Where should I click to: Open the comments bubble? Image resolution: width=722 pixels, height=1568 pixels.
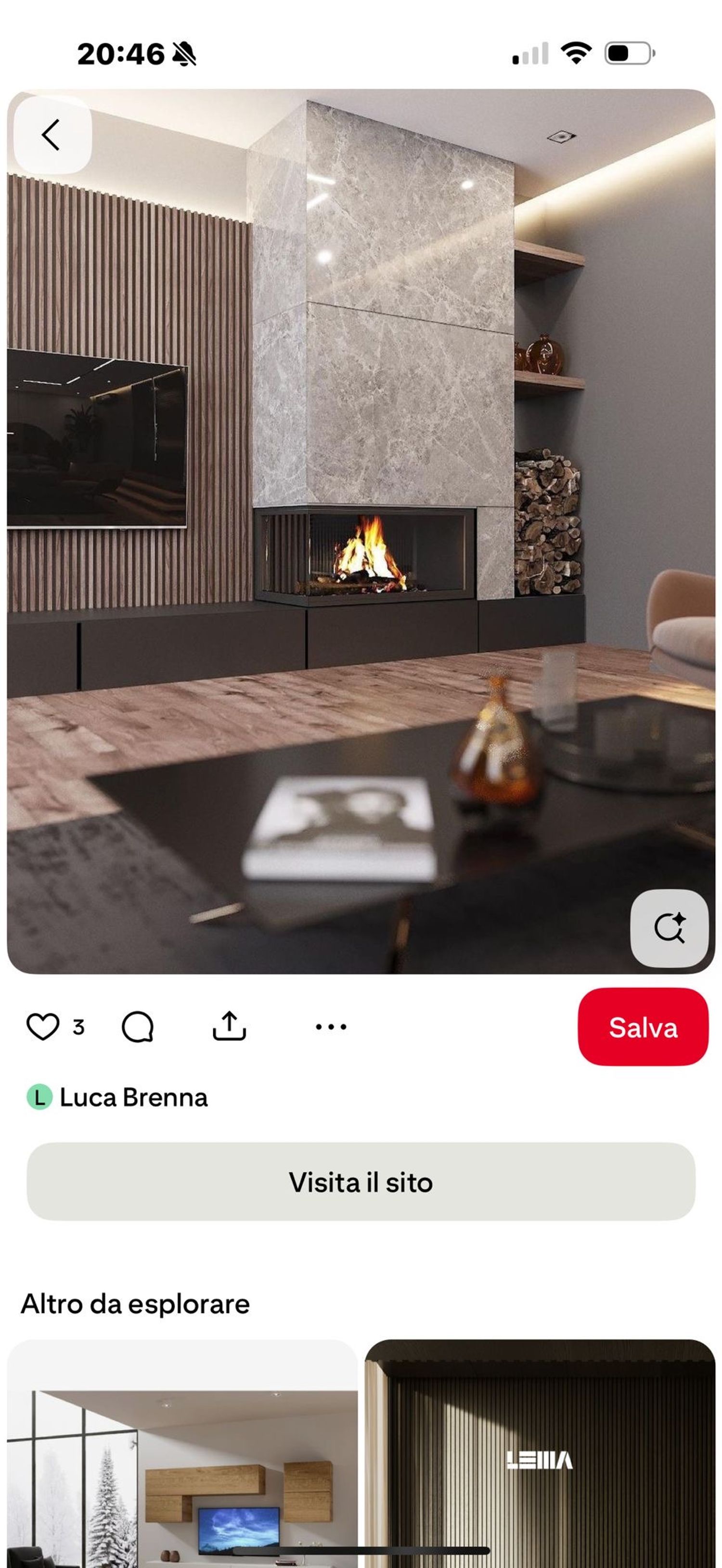point(138,1026)
